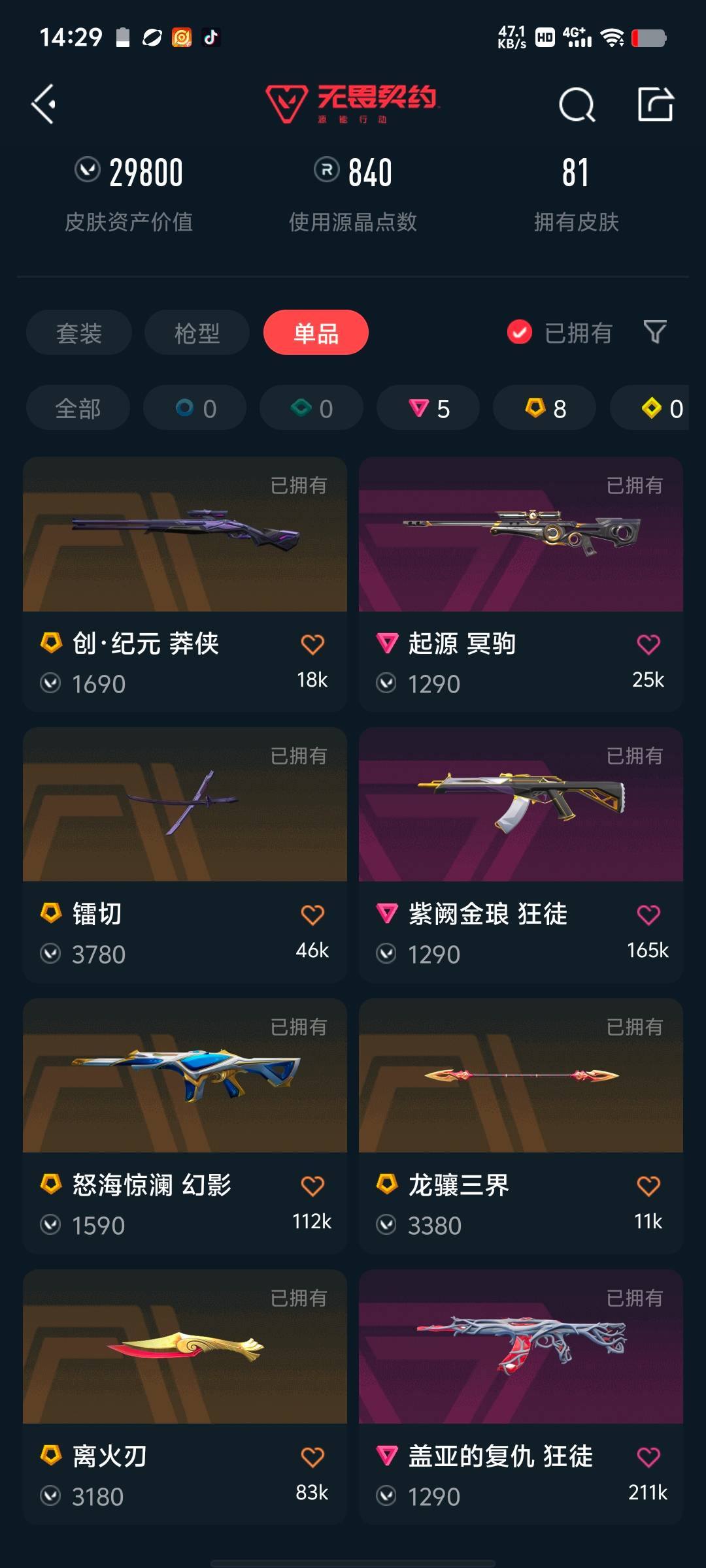Switch to the 枪型 tab
The image size is (706, 1568).
195,333
